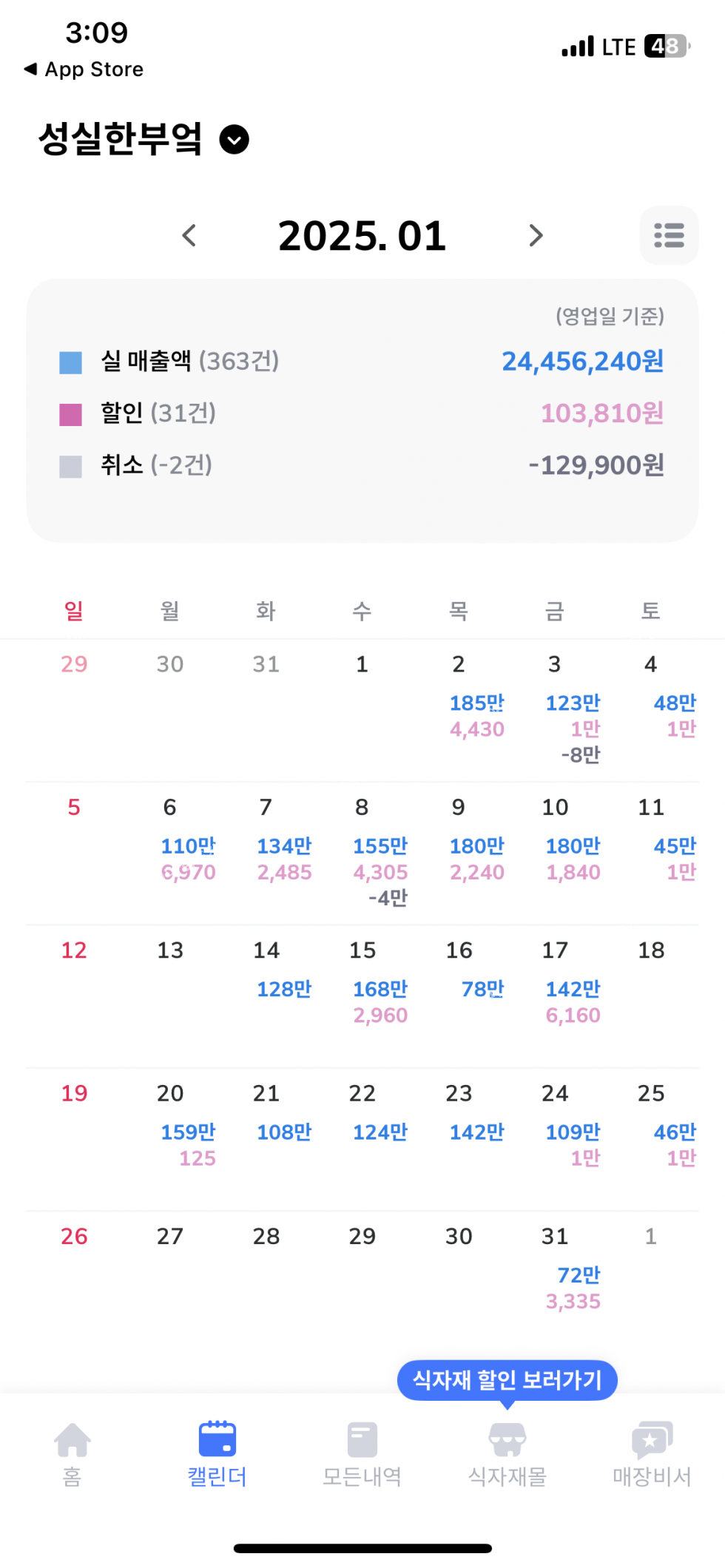This screenshot has width=725, height=1568.
Task: Tap the 식자재 할인 보러가기 bubble
Action: (x=507, y=1379)
